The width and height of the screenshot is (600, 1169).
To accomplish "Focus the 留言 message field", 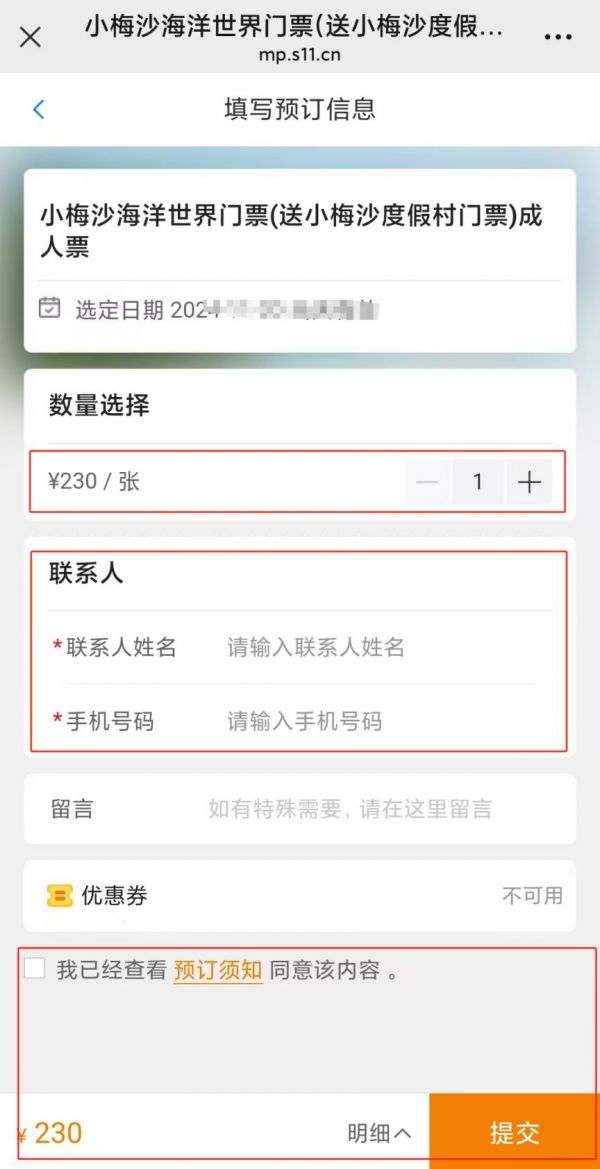I will [300, 809].
